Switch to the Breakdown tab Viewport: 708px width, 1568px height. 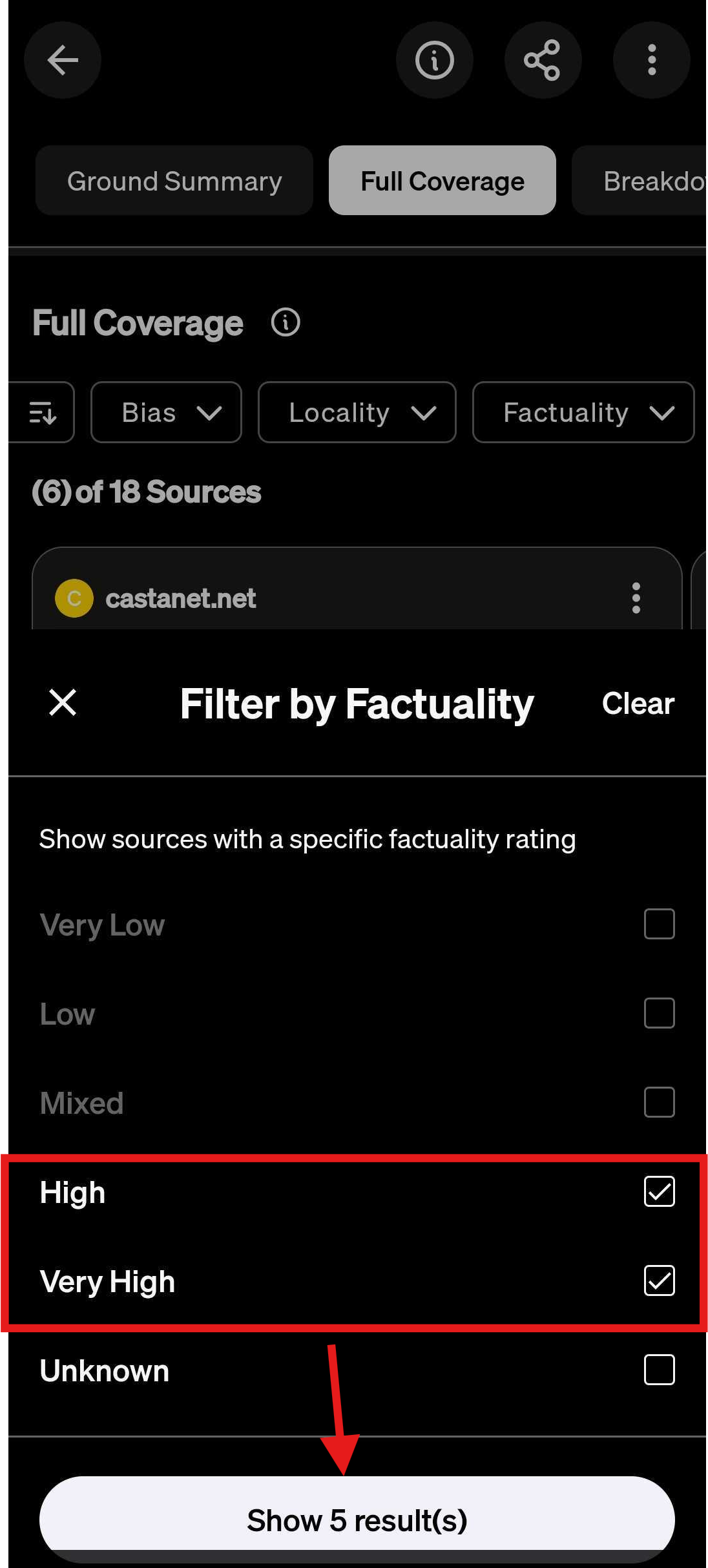coord(646,181)
